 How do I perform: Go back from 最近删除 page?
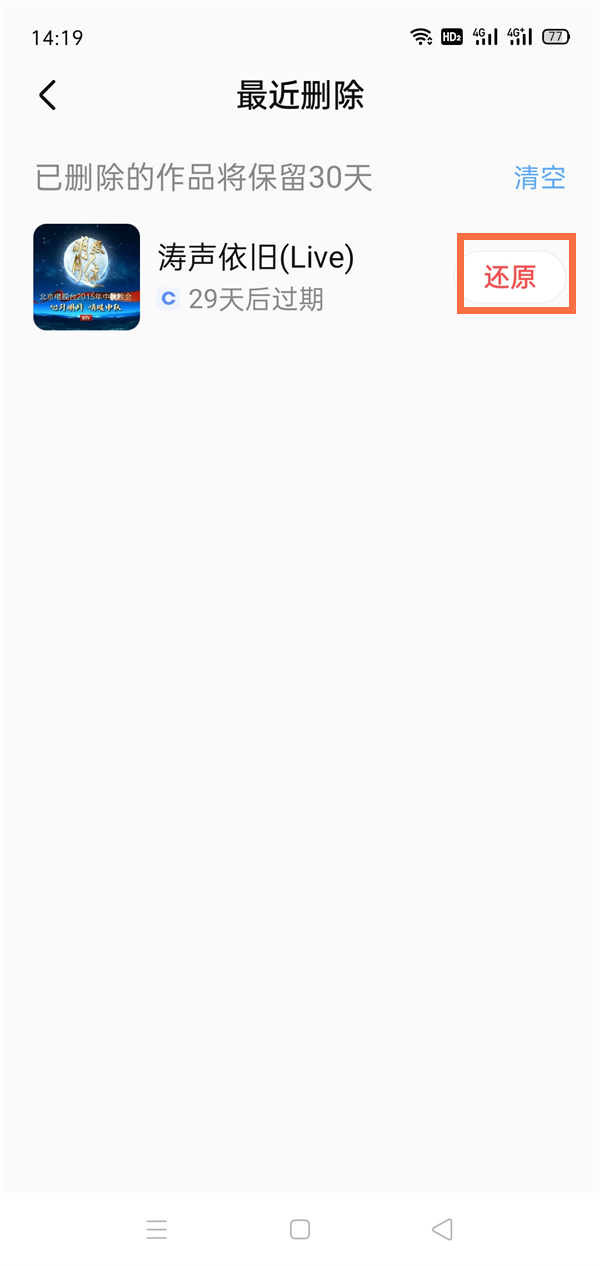(x=48, y=96)
